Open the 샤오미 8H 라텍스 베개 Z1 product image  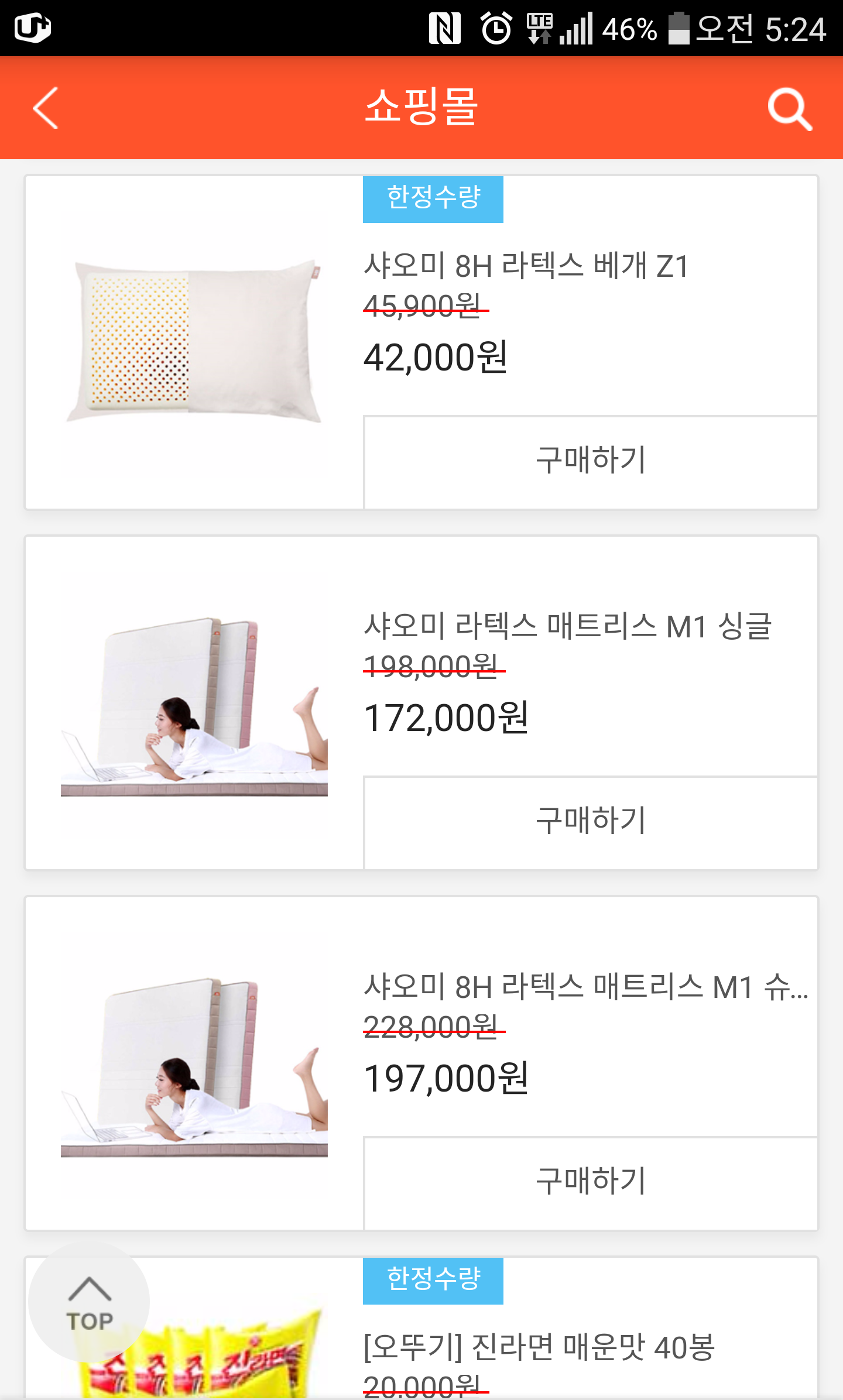click(194, 343)
